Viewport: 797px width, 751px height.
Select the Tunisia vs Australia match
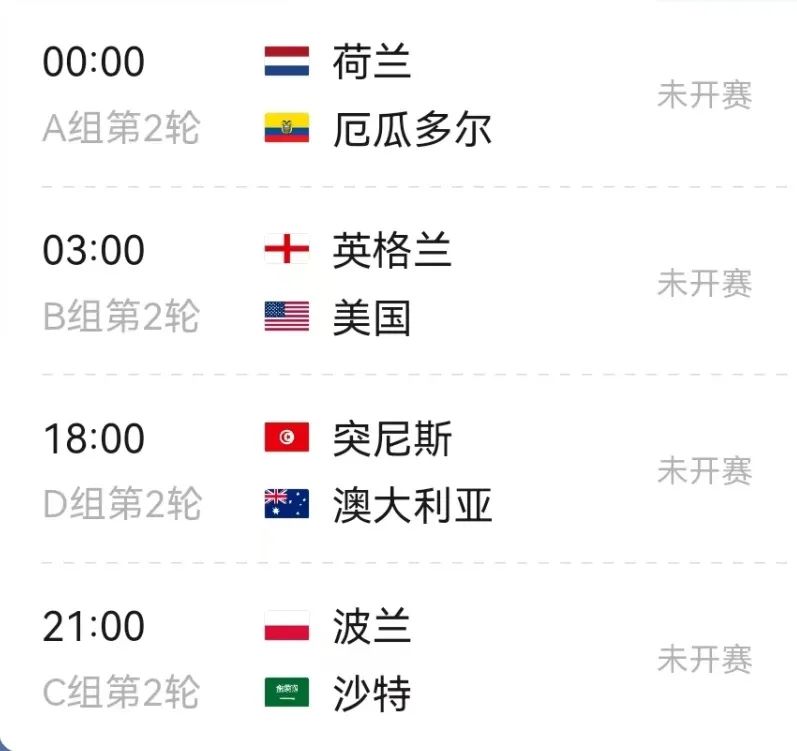tap(398, 471)
